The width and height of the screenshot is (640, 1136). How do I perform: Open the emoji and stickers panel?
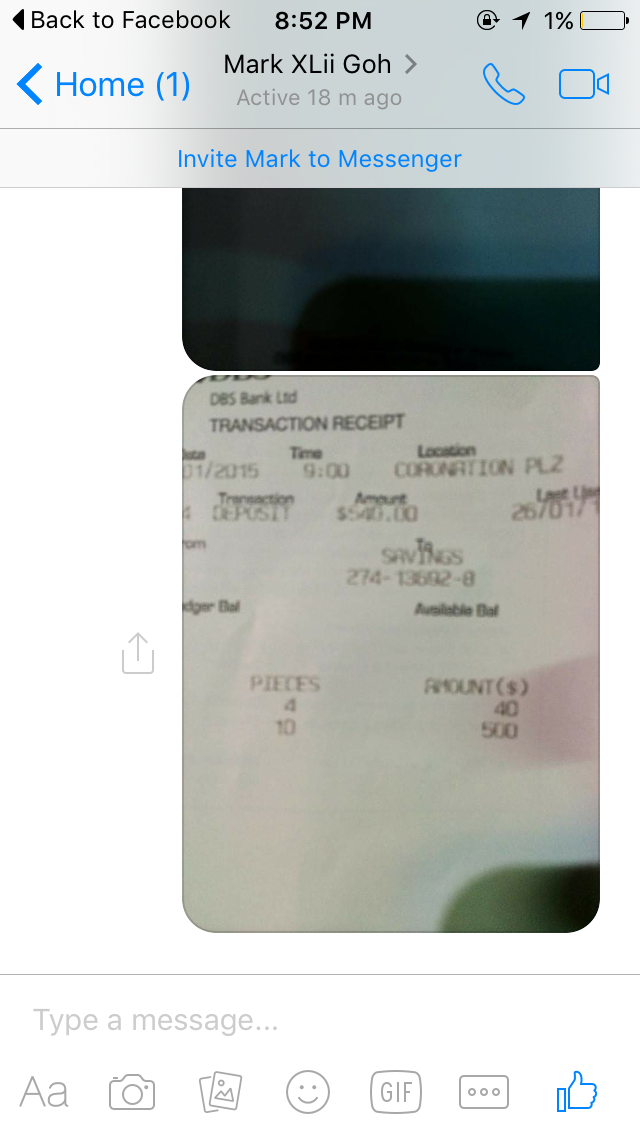pyautogui.click(x=308, y=1092)
